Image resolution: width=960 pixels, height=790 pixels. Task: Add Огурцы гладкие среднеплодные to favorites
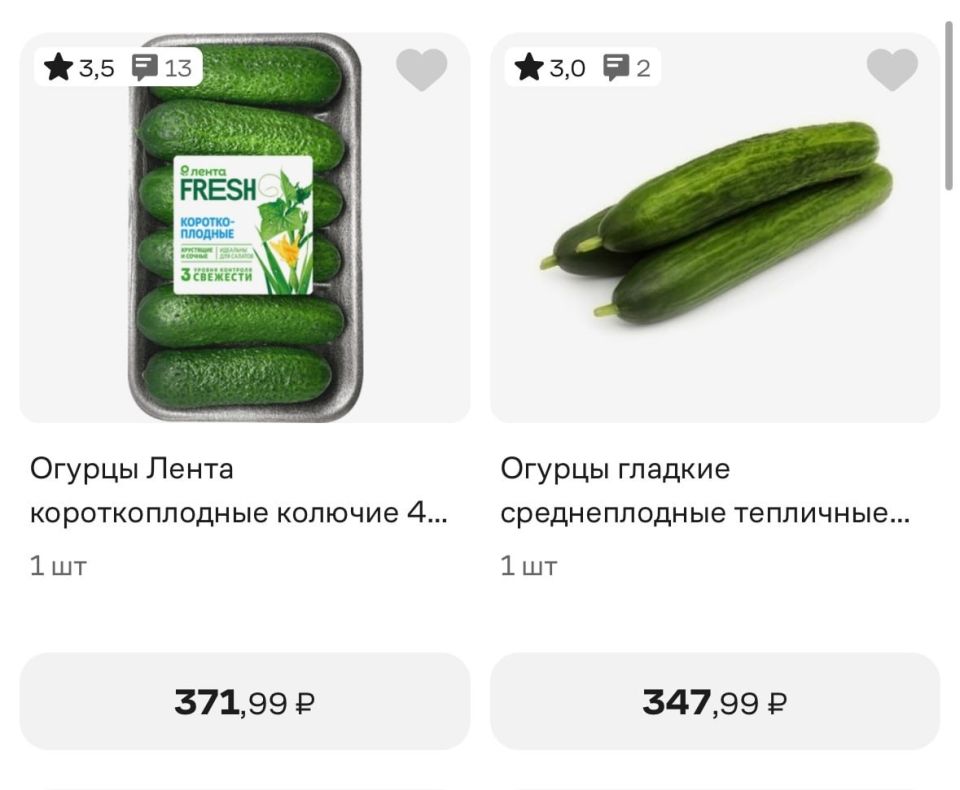(x=891, y=69)
